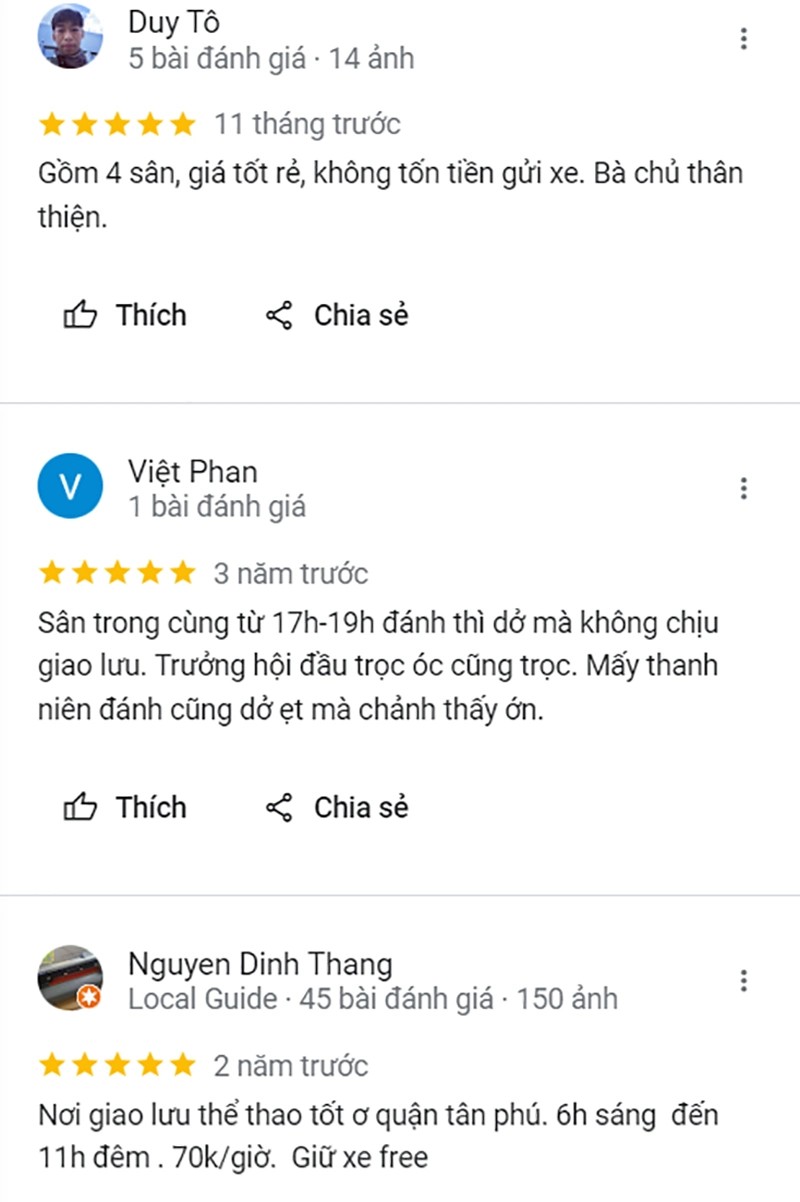
Task: Toggle Like on Duy Tô's review
Action: point(125,315)
